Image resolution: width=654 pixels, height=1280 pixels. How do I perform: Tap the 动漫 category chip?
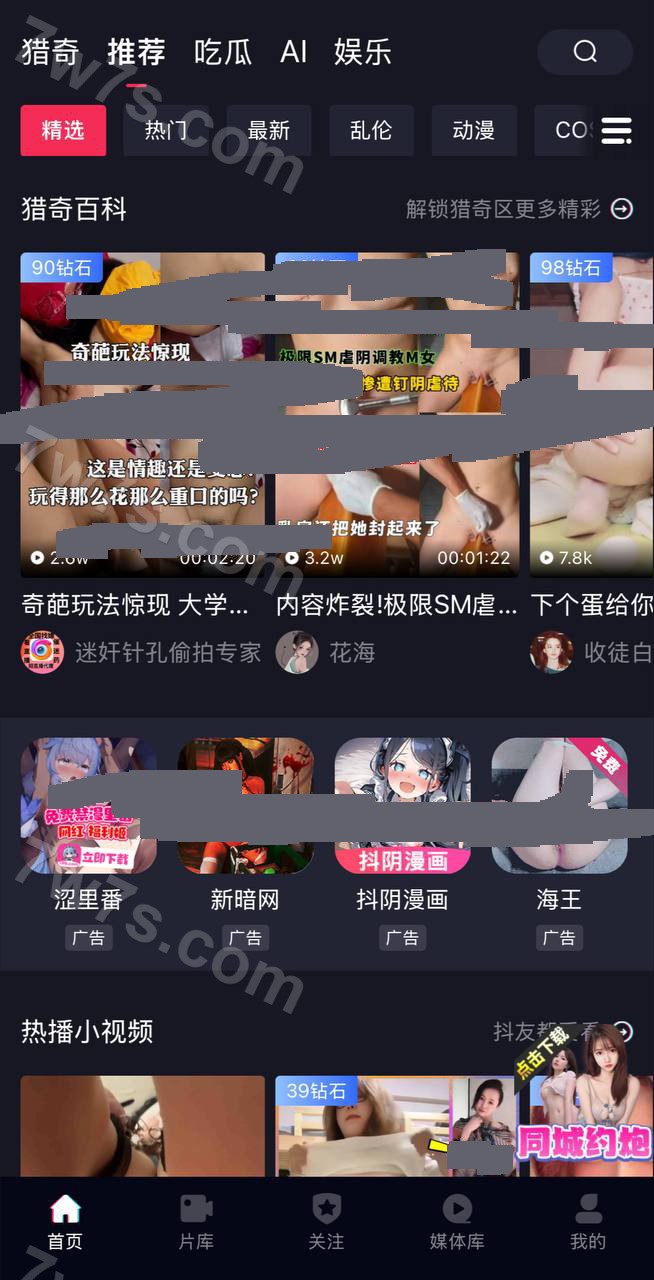tap(474, 131)
